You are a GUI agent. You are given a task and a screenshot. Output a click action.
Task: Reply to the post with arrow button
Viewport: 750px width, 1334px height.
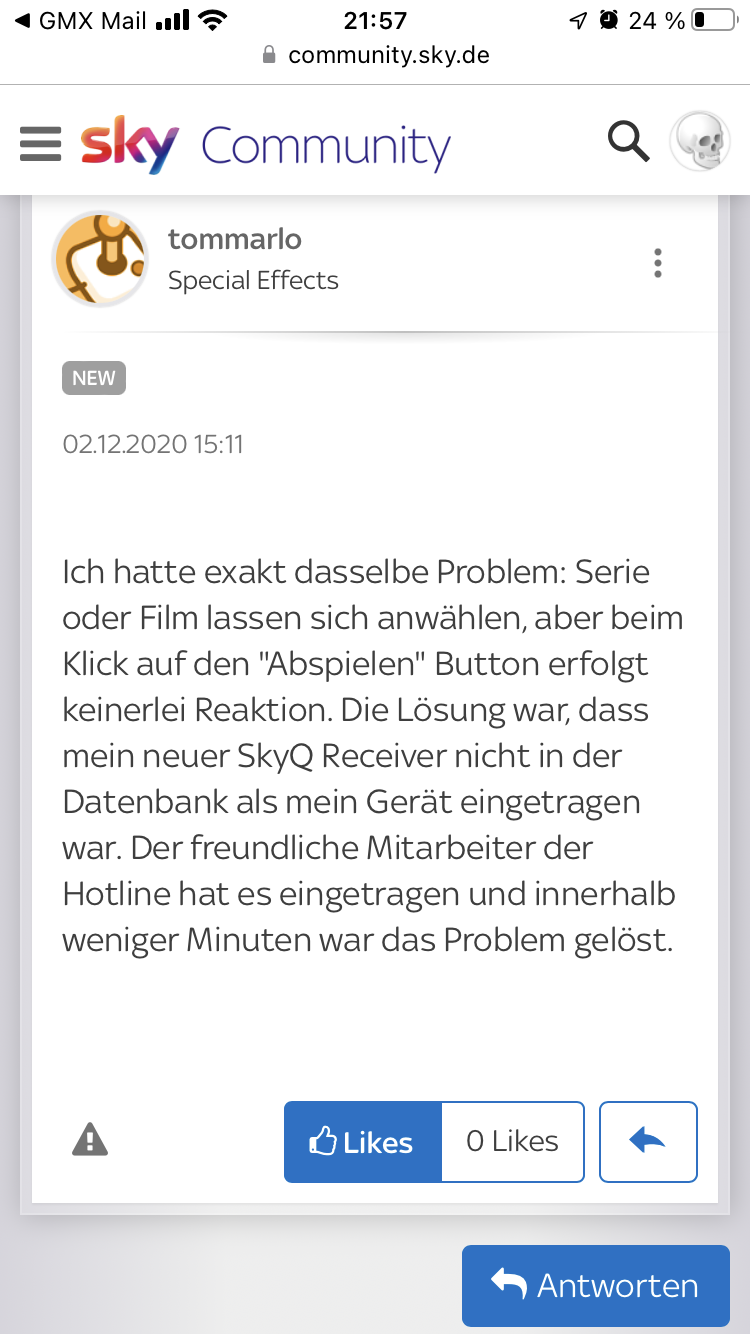pos(648,1142)
